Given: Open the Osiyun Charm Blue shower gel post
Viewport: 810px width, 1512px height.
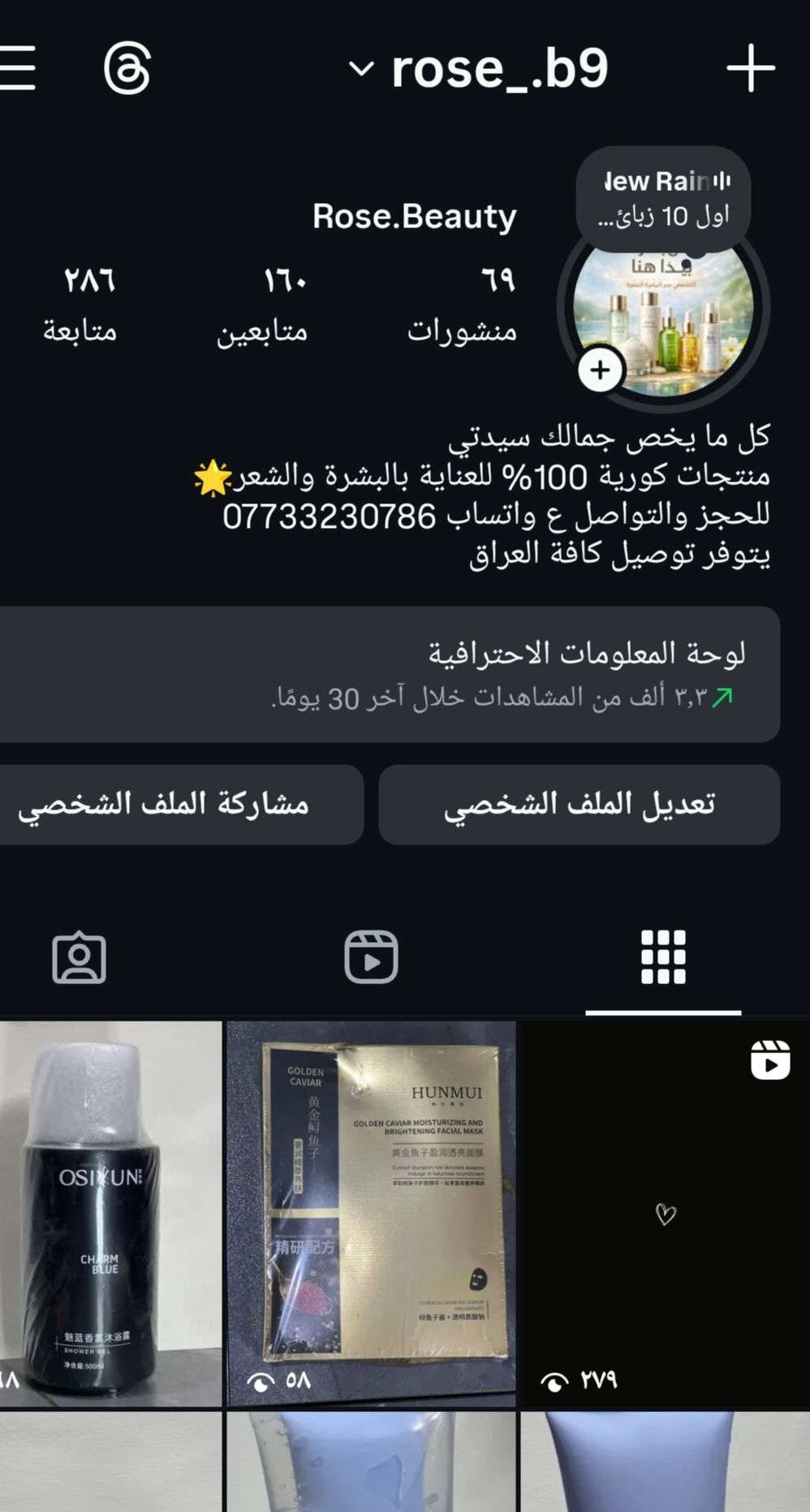Looking at the screenshot, I should pos(110,1213).
